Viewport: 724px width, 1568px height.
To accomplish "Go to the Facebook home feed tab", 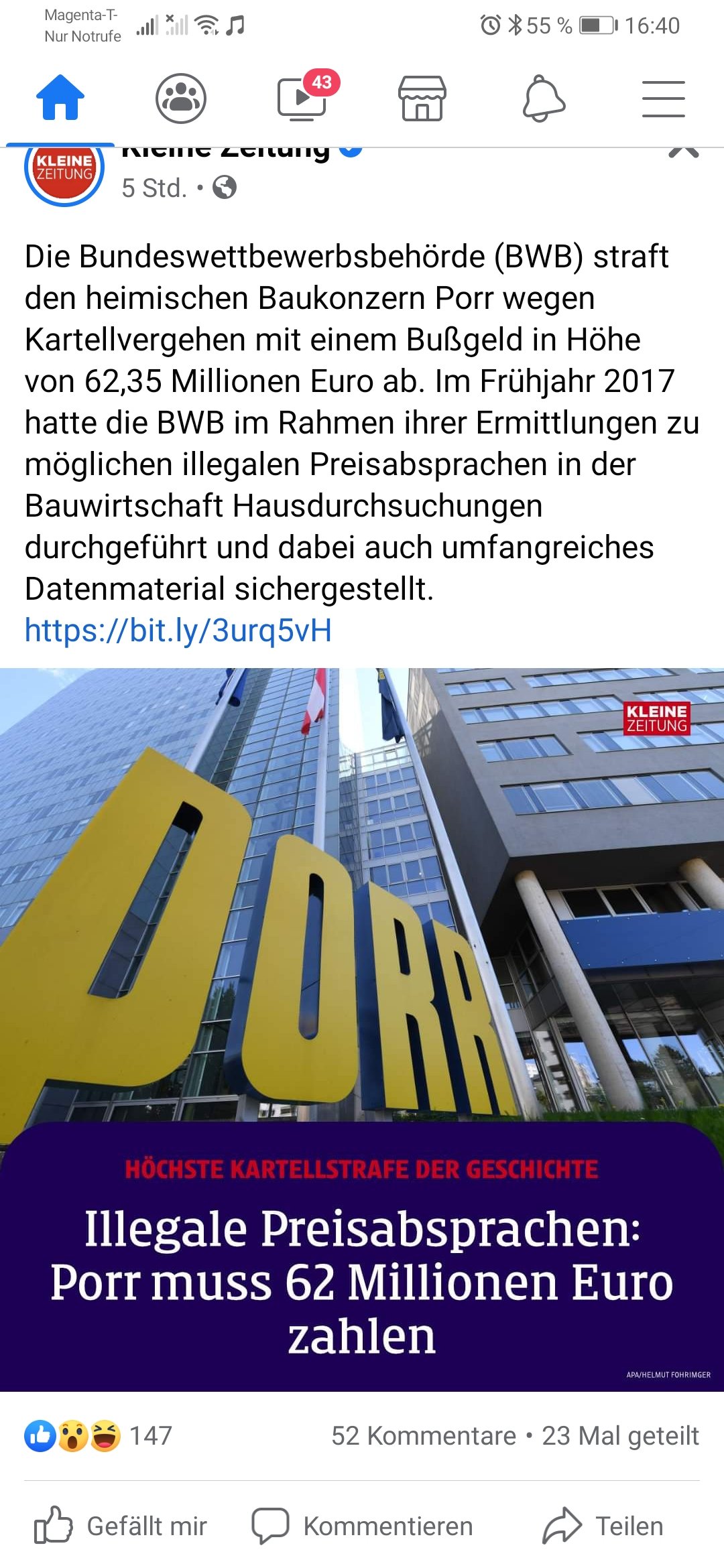I will pyautogui.click(x=60, y=98).
